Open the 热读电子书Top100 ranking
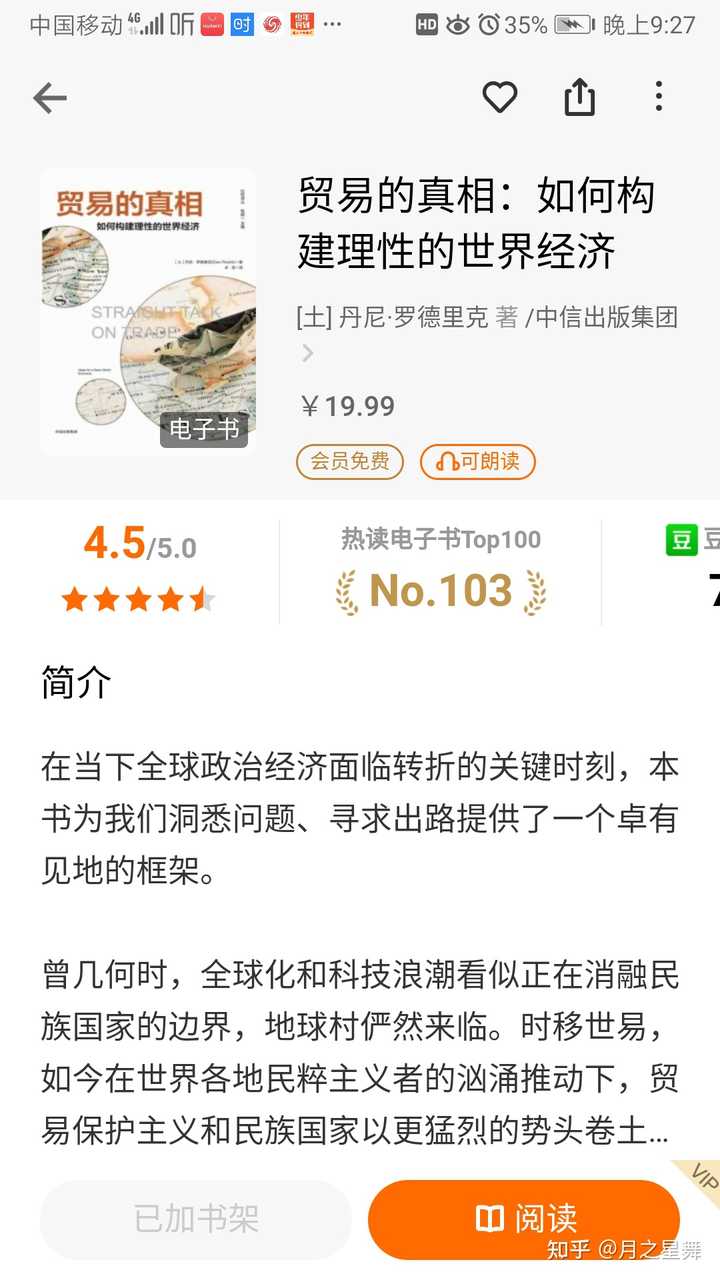The image size is (720, 1280). (441, 573)
